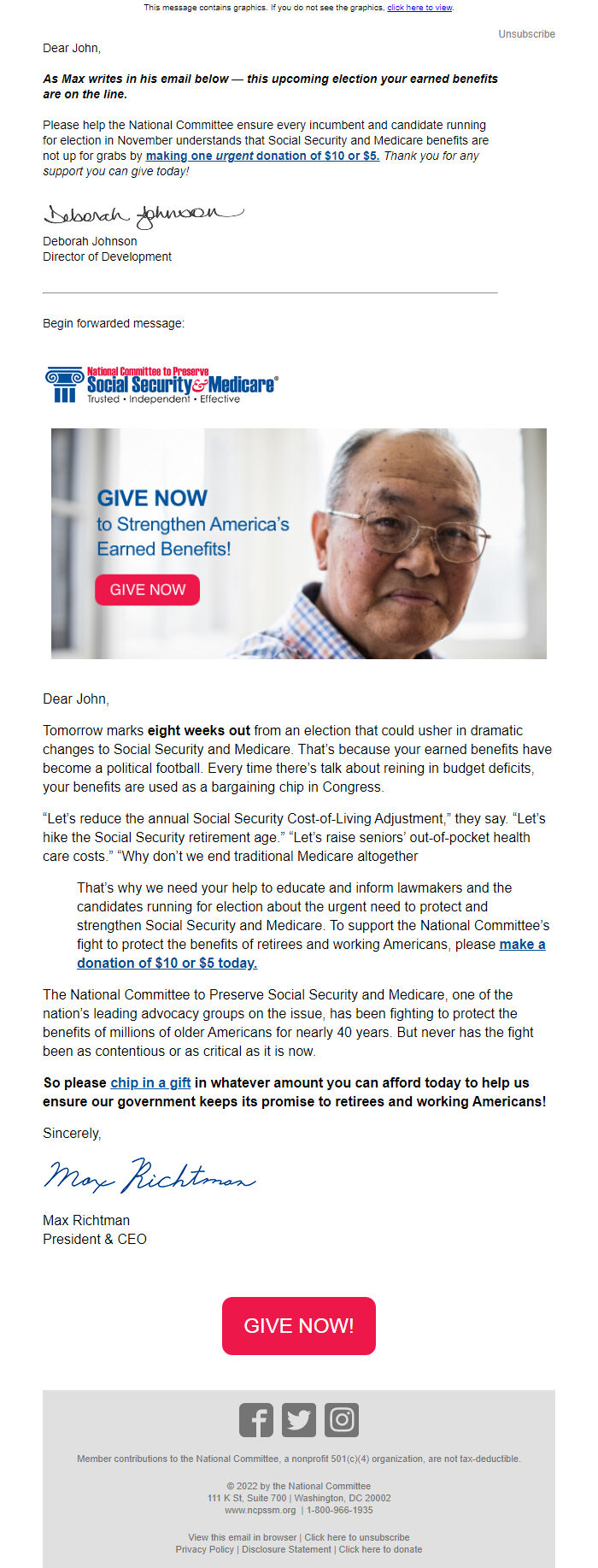Tap 'Click here to donate' in footer
598x1568 pixels.
tap(380, 1549)
